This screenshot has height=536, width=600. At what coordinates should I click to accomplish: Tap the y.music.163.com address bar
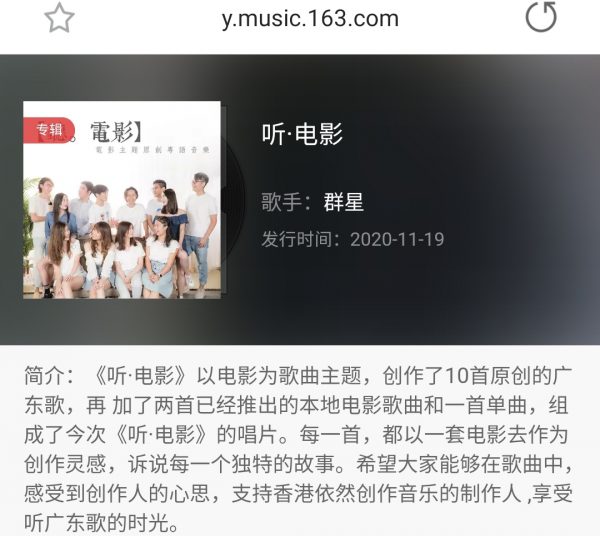tap(310, 19)
